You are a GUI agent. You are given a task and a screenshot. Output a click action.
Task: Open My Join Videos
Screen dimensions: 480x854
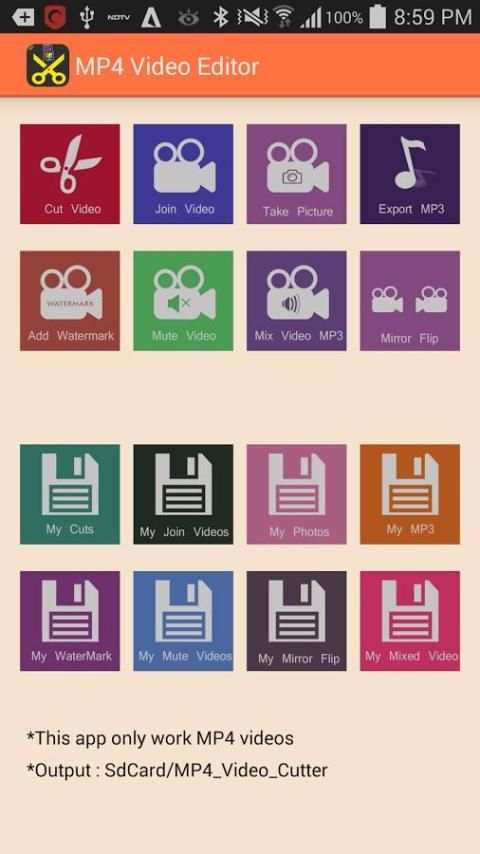183,494
